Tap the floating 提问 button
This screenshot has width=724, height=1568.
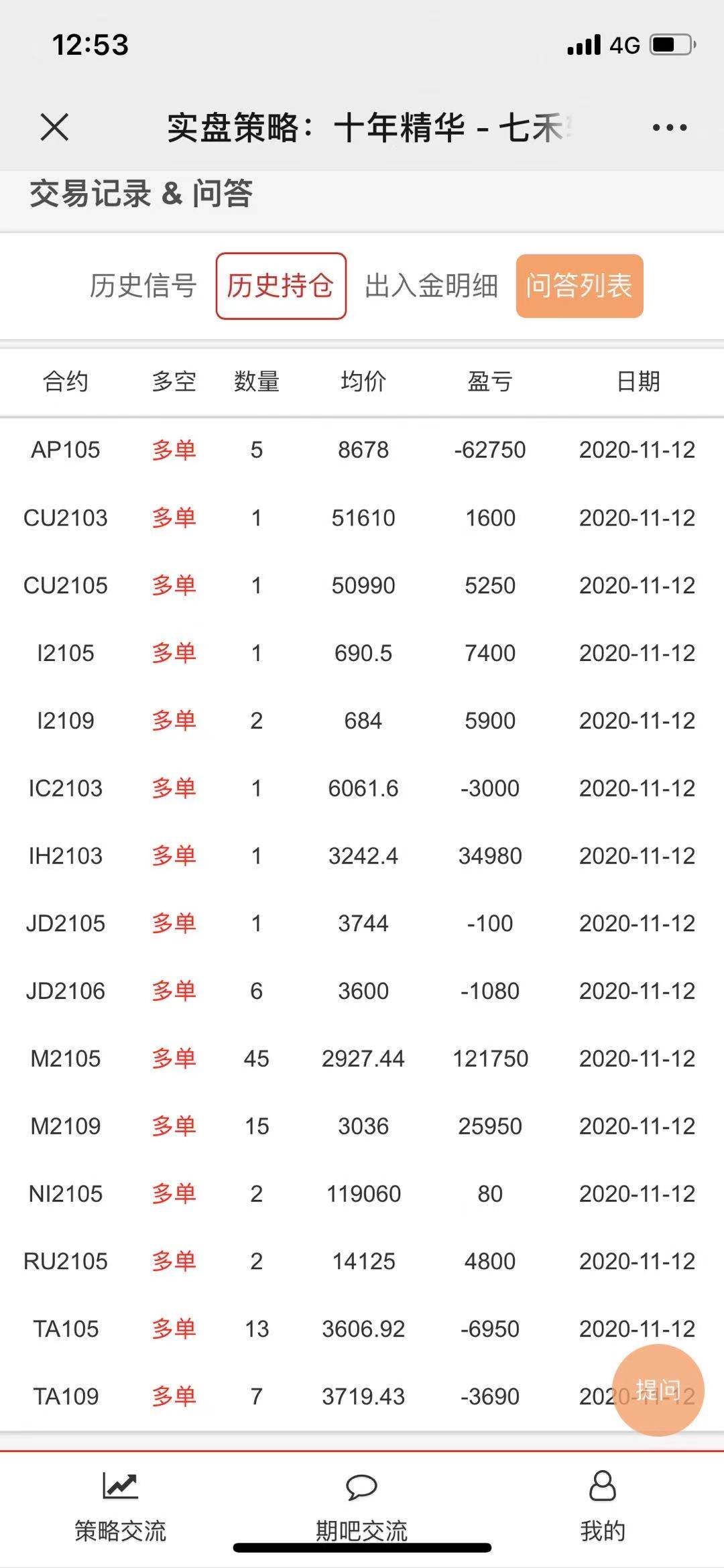click(x=658, y=1390)
